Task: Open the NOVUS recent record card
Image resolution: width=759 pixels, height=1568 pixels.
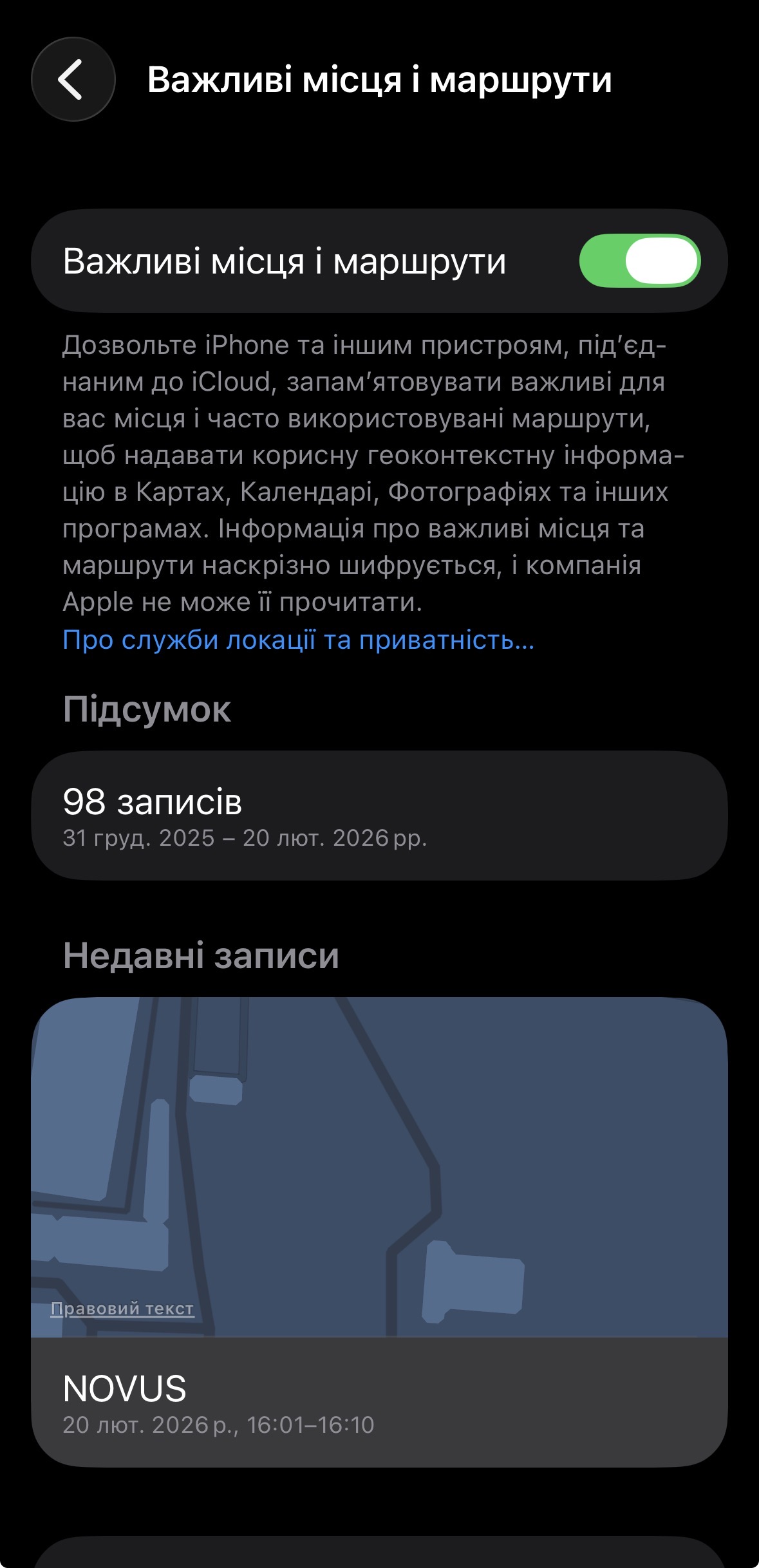Action: [379, 1402]
